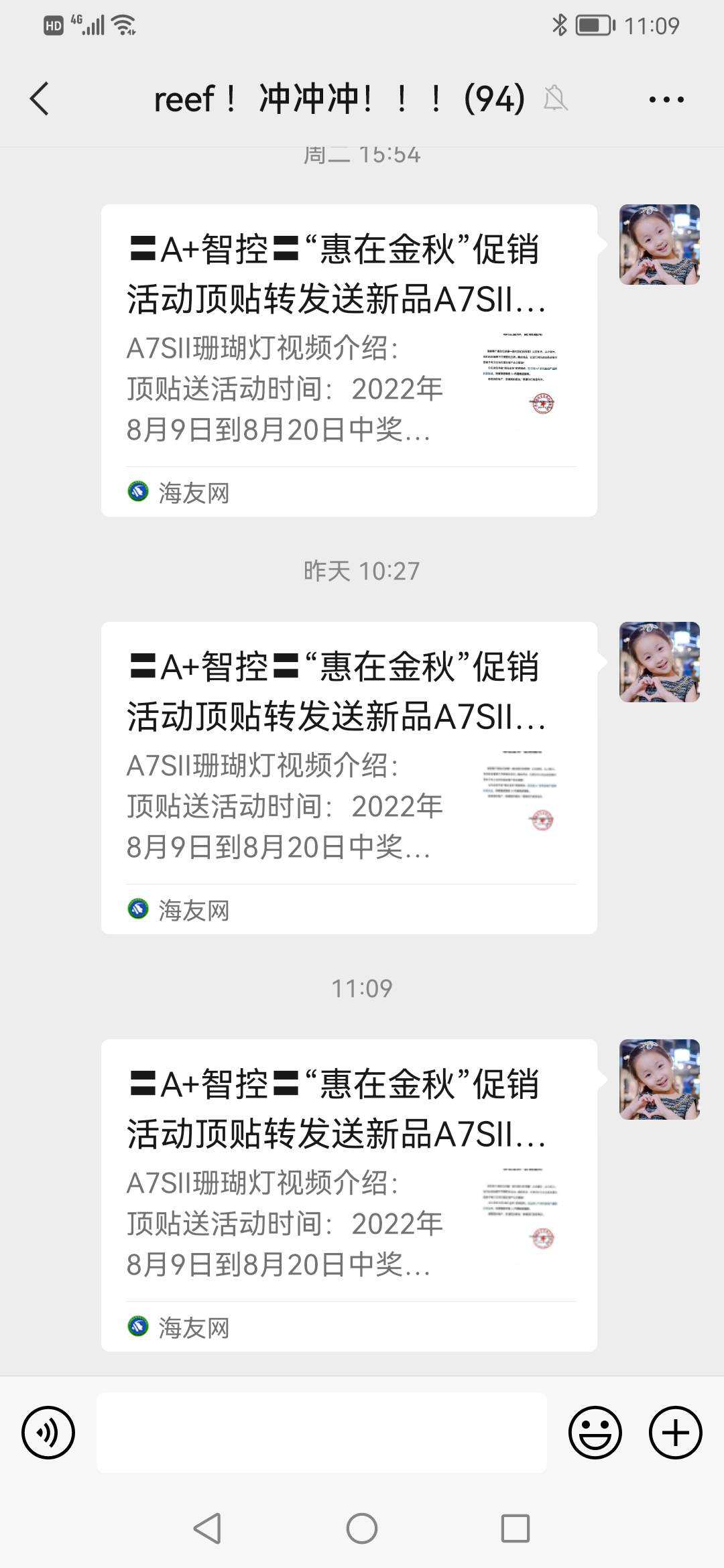Viewport: 724px width, 1568px height.
Task: Switch to voice message input
Action: click(x=48, y=1433)
